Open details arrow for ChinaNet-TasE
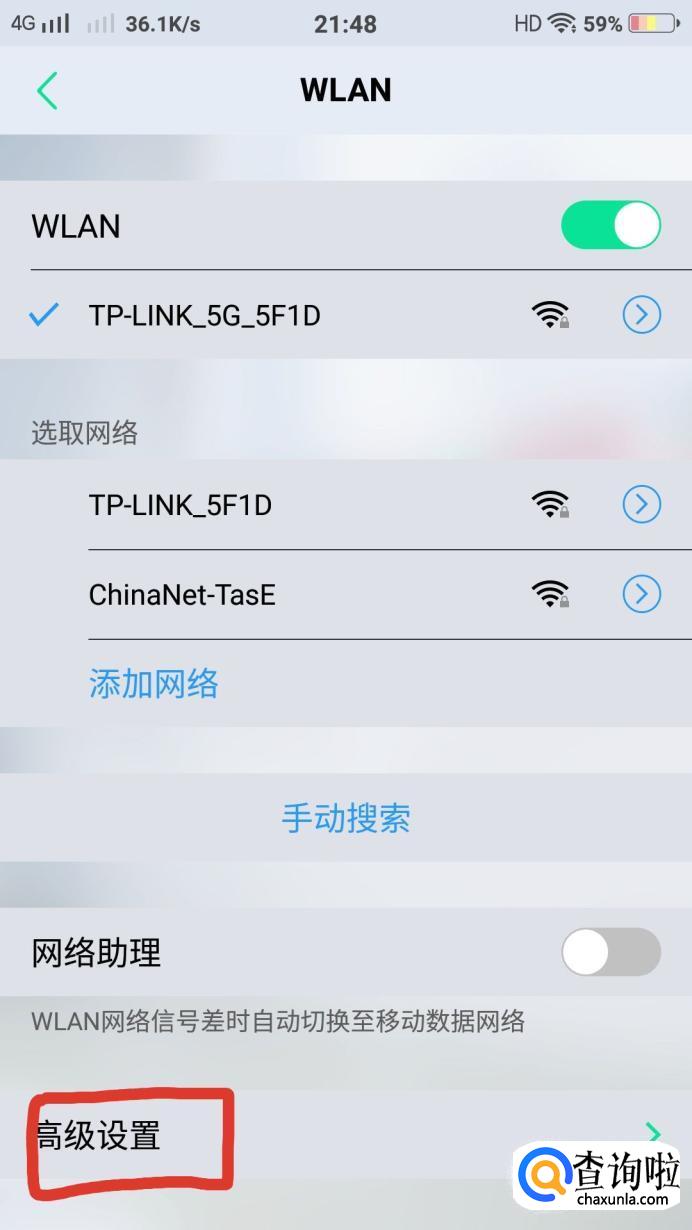The width and height of the screenshot is (692, 1230). [x=641, y=595]
